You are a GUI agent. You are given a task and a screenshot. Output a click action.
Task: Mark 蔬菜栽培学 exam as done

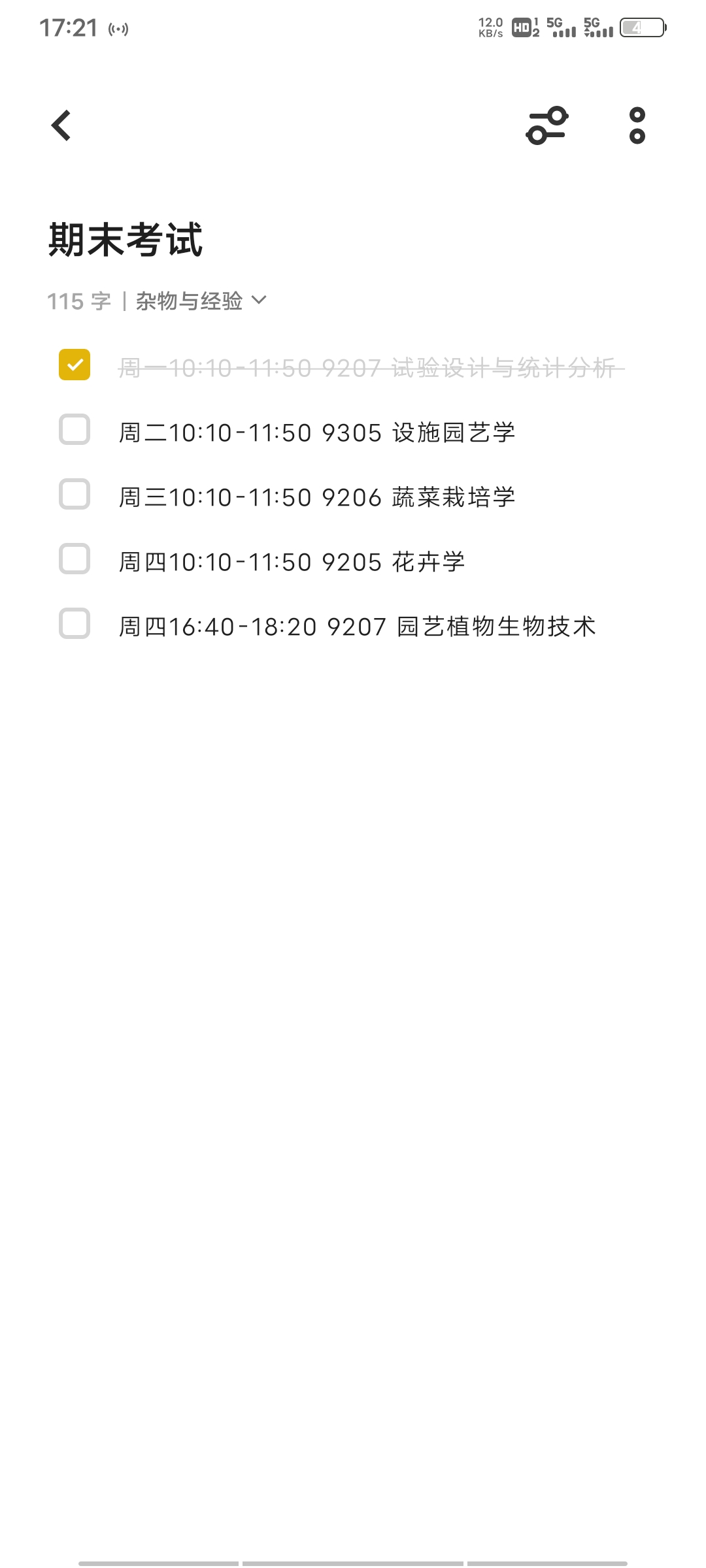click(x=75, y=495)
